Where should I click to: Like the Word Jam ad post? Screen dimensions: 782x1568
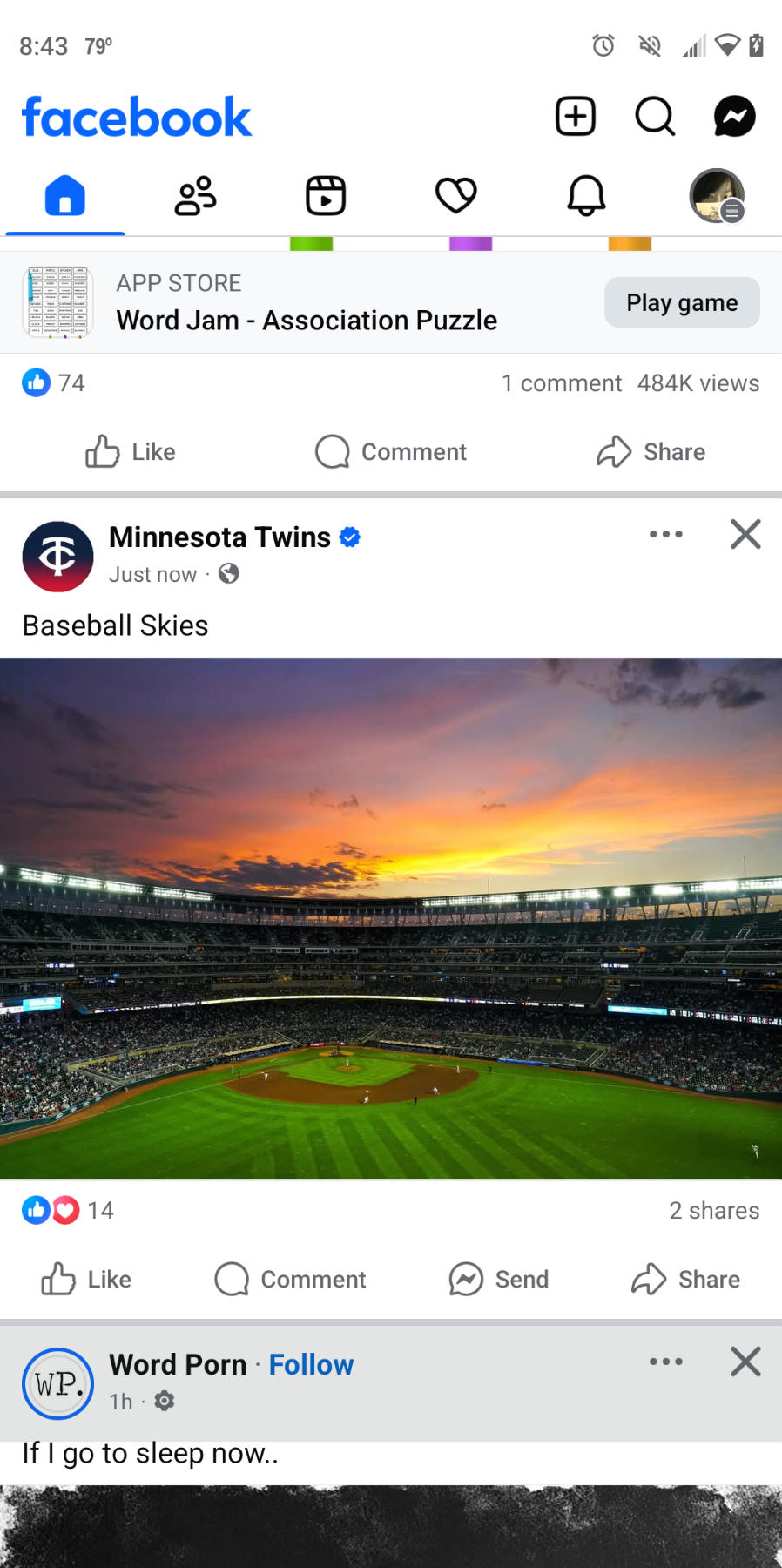[x=131, y=452]
